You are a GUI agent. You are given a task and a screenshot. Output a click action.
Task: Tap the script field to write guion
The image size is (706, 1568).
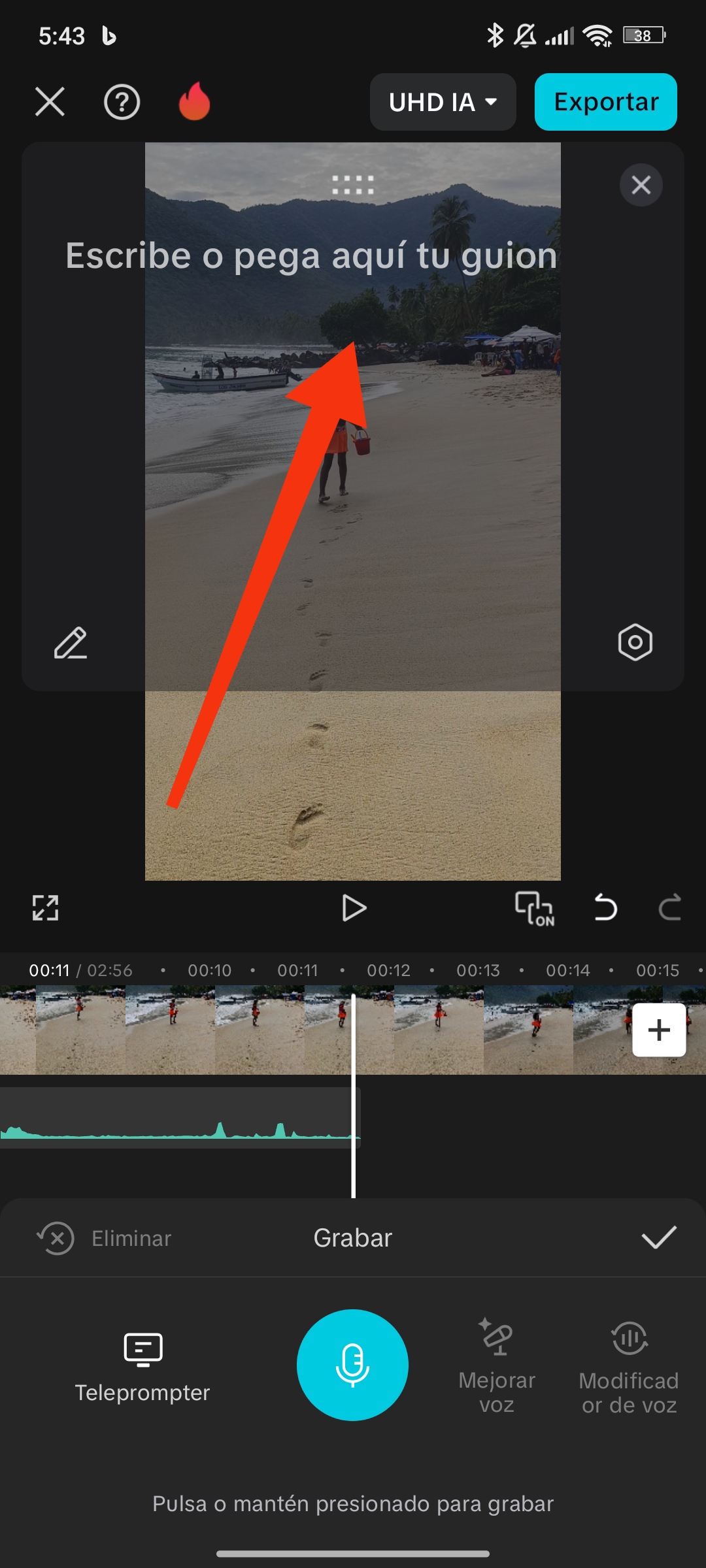(x=311, y=255)
